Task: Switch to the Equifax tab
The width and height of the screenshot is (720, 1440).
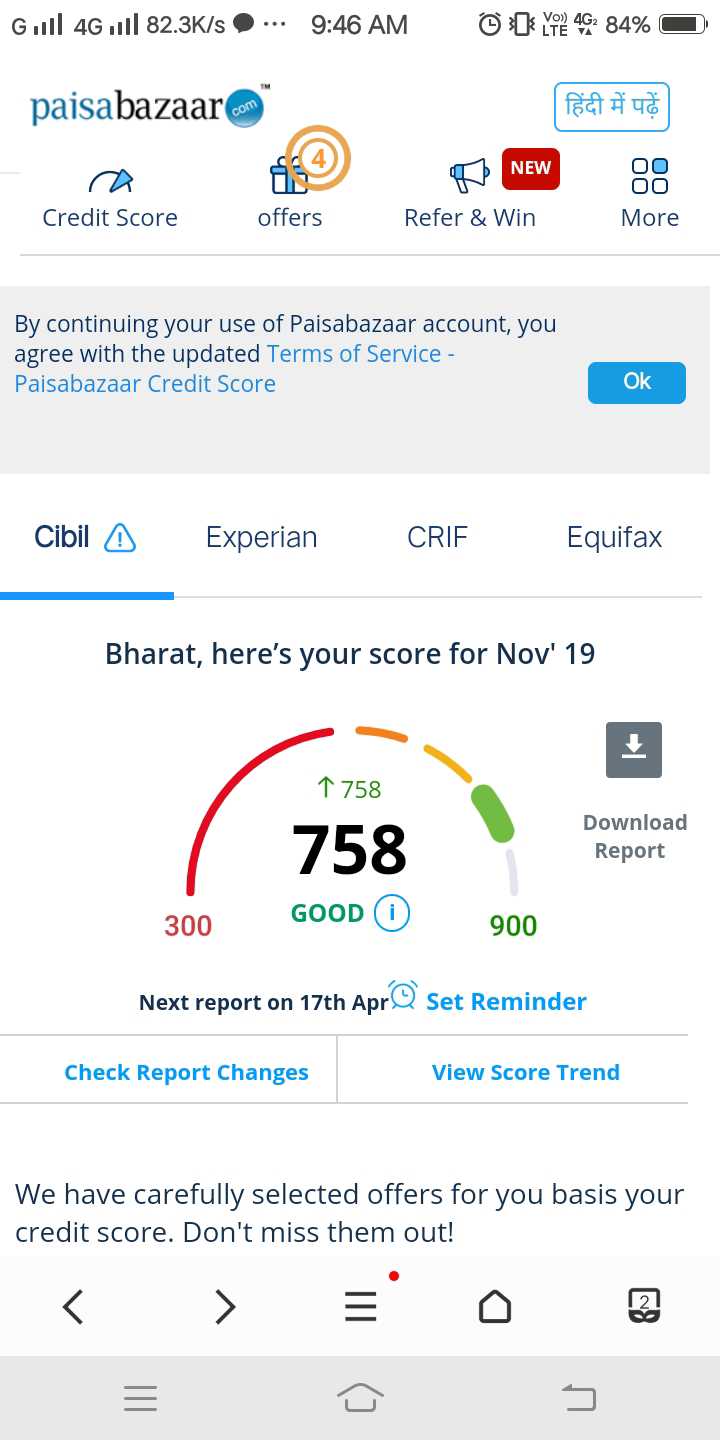Action: pyautogui.click(x=614, y=538)
